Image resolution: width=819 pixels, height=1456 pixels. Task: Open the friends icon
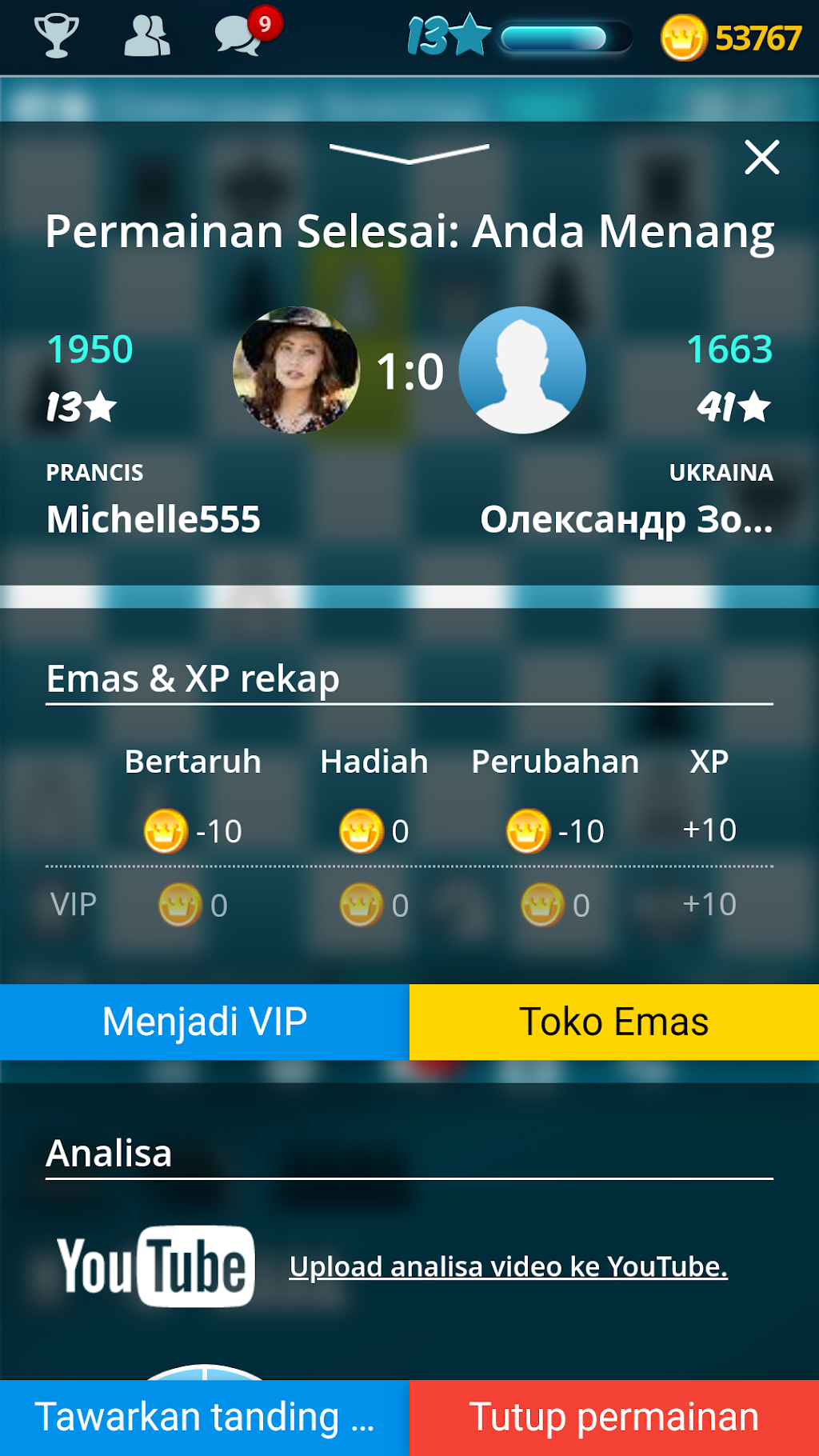click(x=147, y=36)
